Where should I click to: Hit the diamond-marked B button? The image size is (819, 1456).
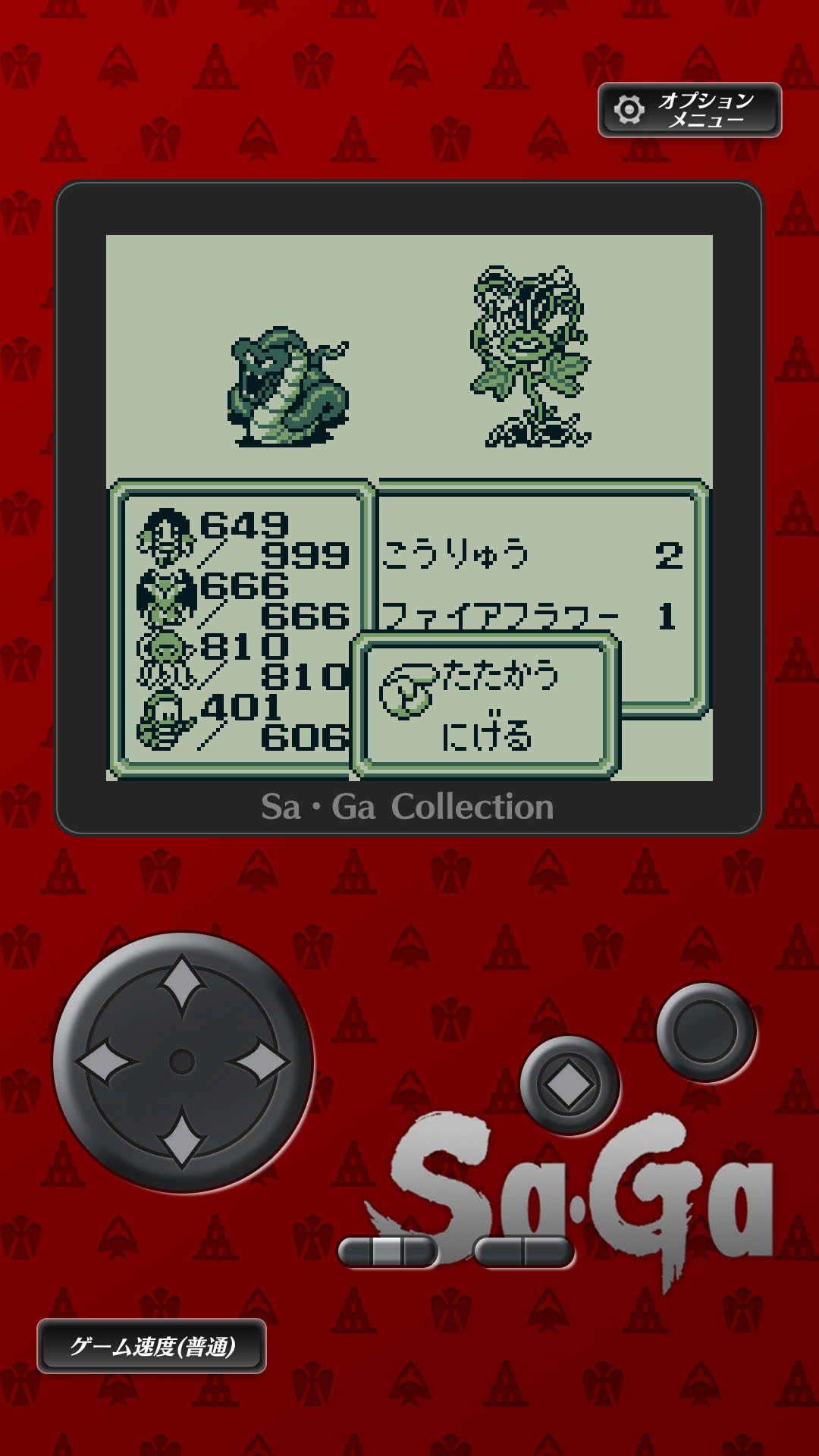pos(570,1084)
